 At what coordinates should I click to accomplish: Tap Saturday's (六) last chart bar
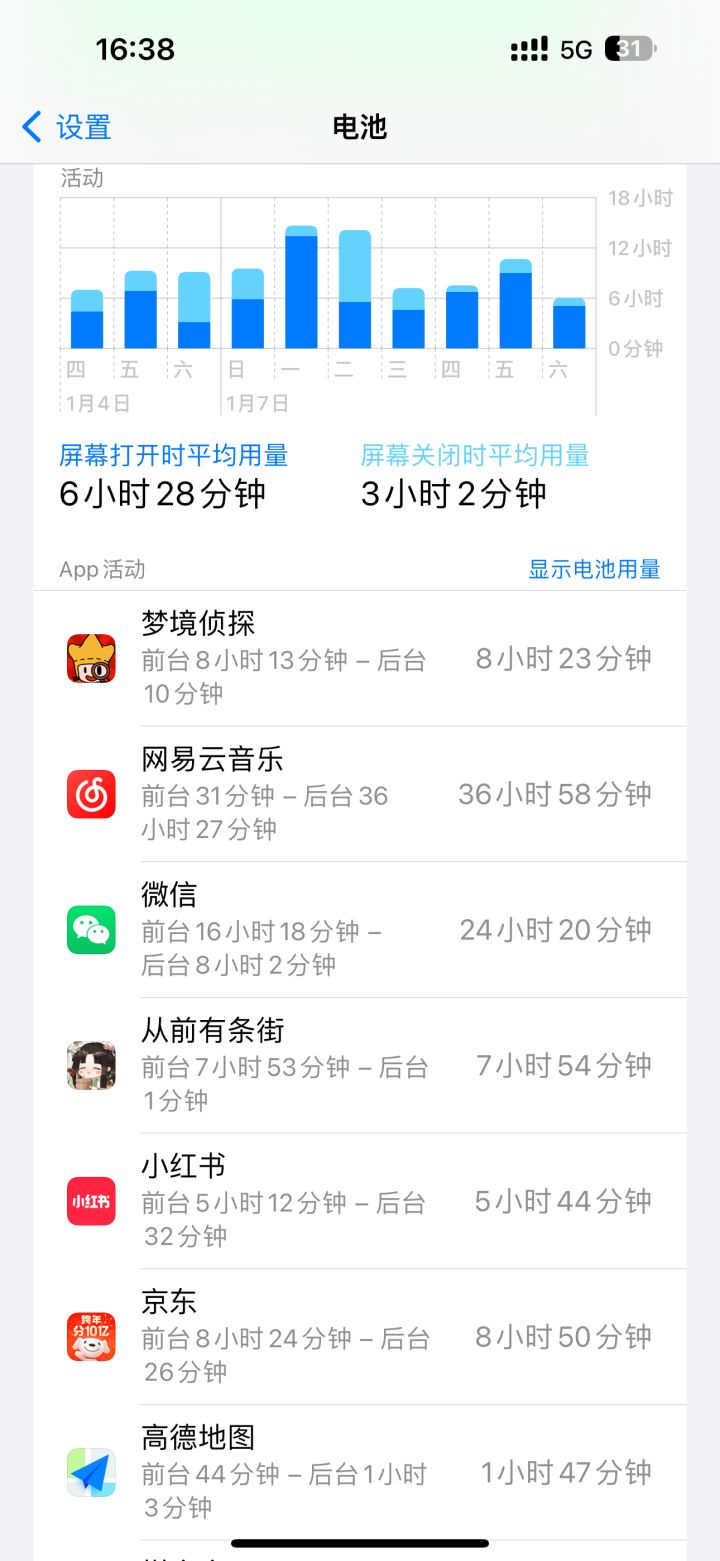click(570, 320)
